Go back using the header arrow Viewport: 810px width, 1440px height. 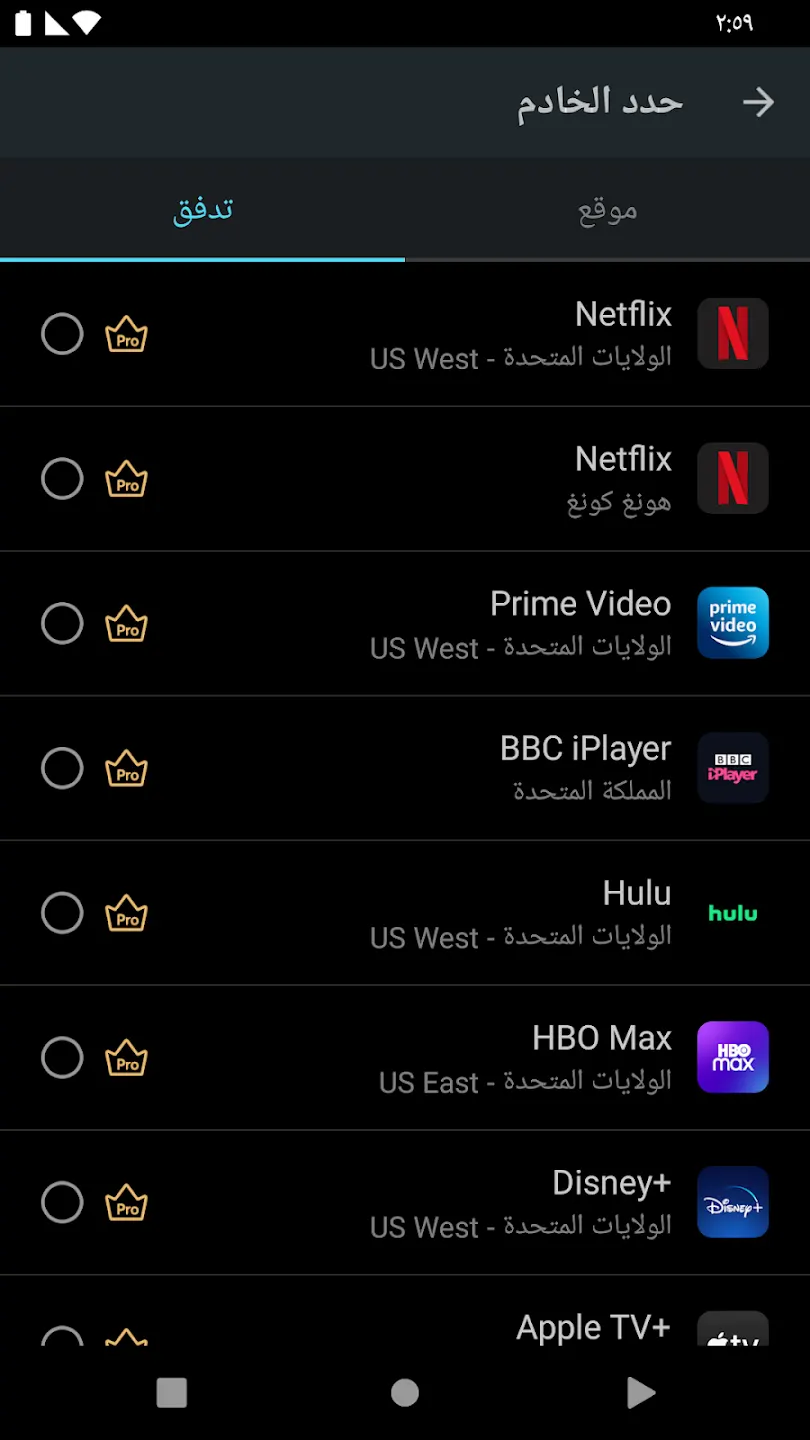[758, 102]
